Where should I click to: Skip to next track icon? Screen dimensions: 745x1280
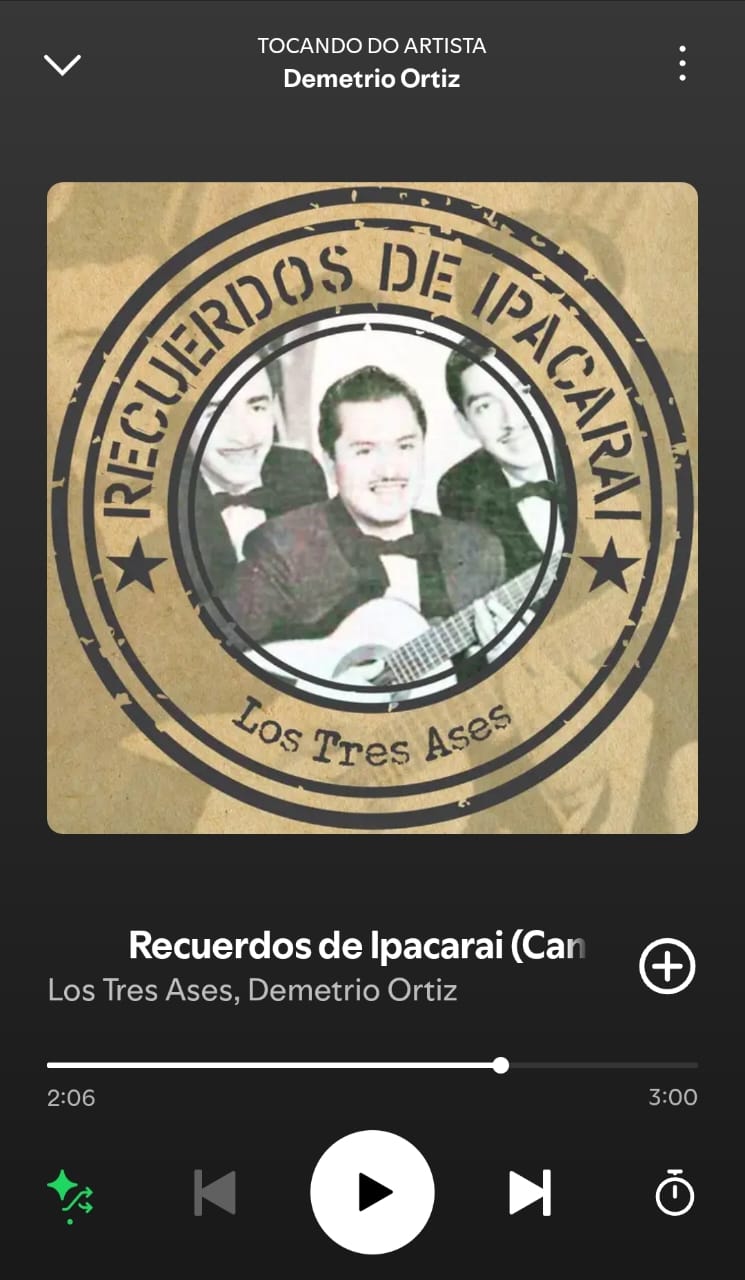(529, 1190)
